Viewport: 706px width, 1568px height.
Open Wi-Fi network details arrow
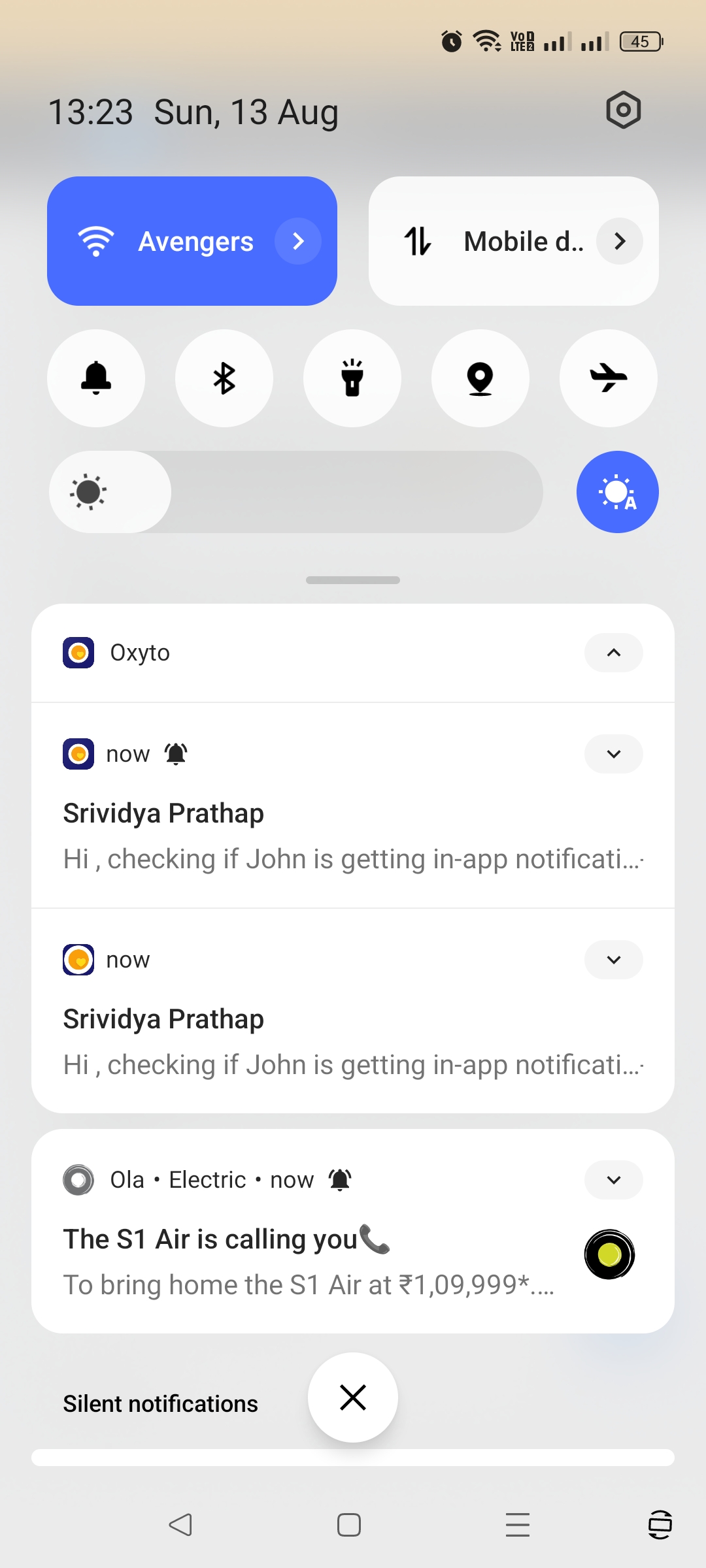(298, 241)
